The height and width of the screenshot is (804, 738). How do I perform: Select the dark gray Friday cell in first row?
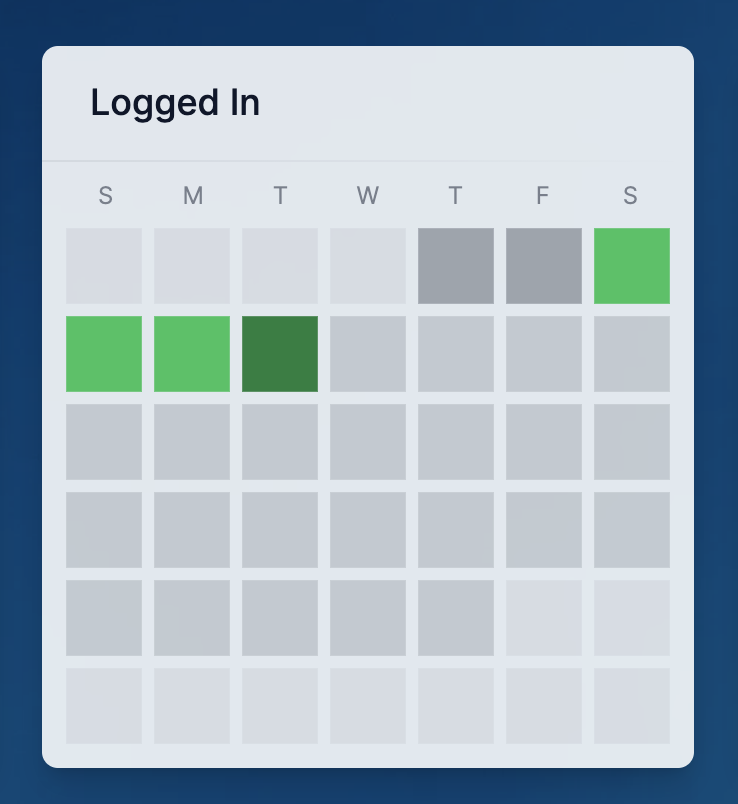(544, 266)
